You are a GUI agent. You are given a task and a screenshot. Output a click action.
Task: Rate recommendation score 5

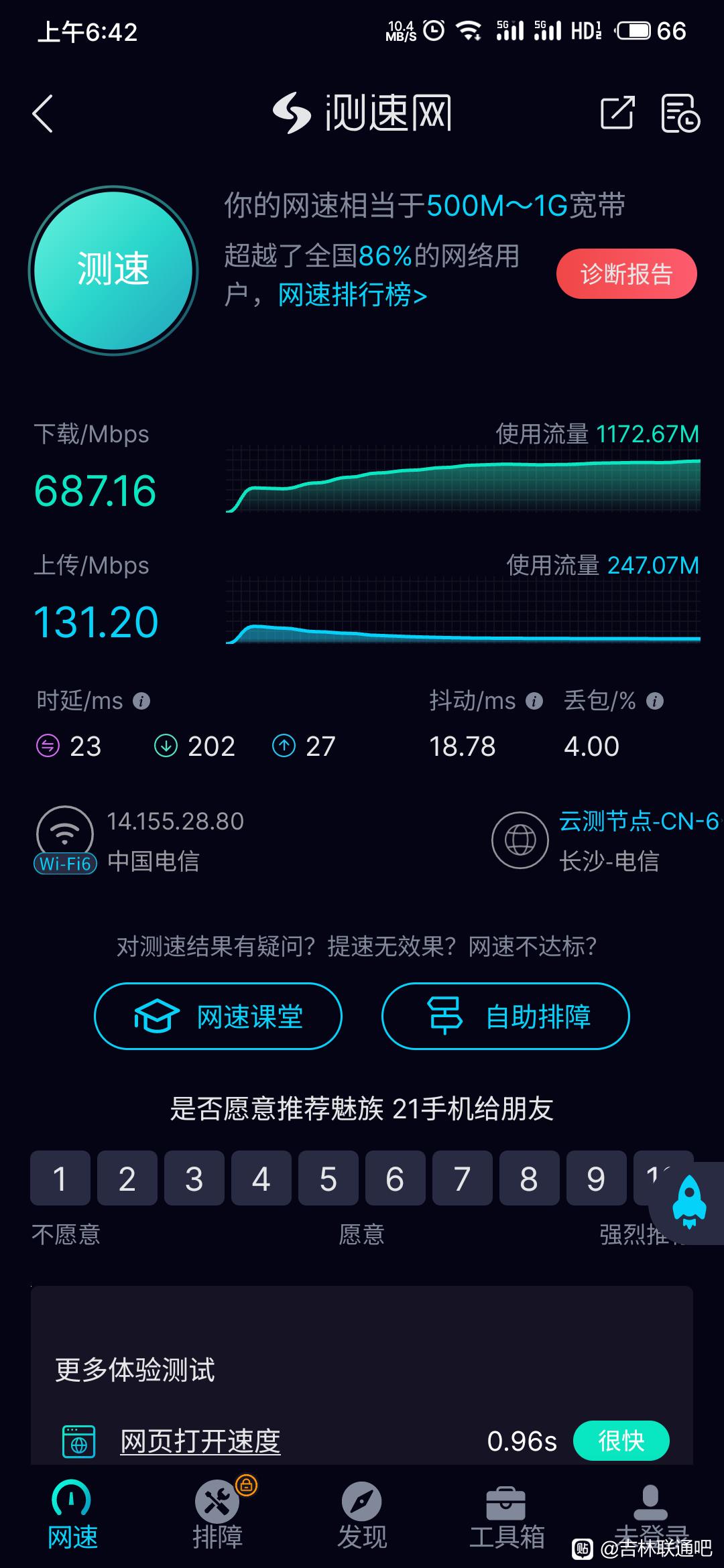328,1178
